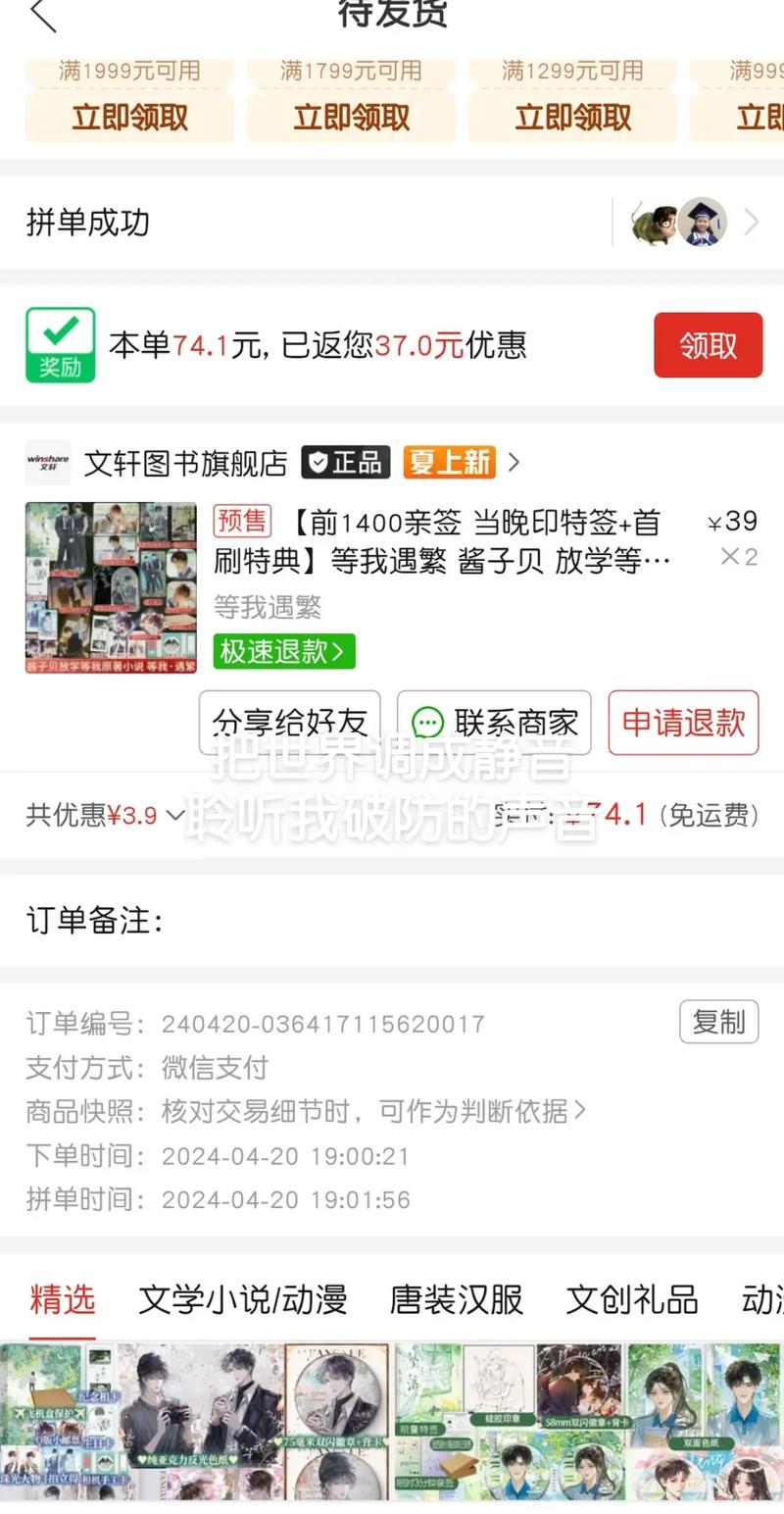This screenshot has height=1514, width=784.
Task: Contact the seller via 联系商家
Action: (x=494, y=723)
